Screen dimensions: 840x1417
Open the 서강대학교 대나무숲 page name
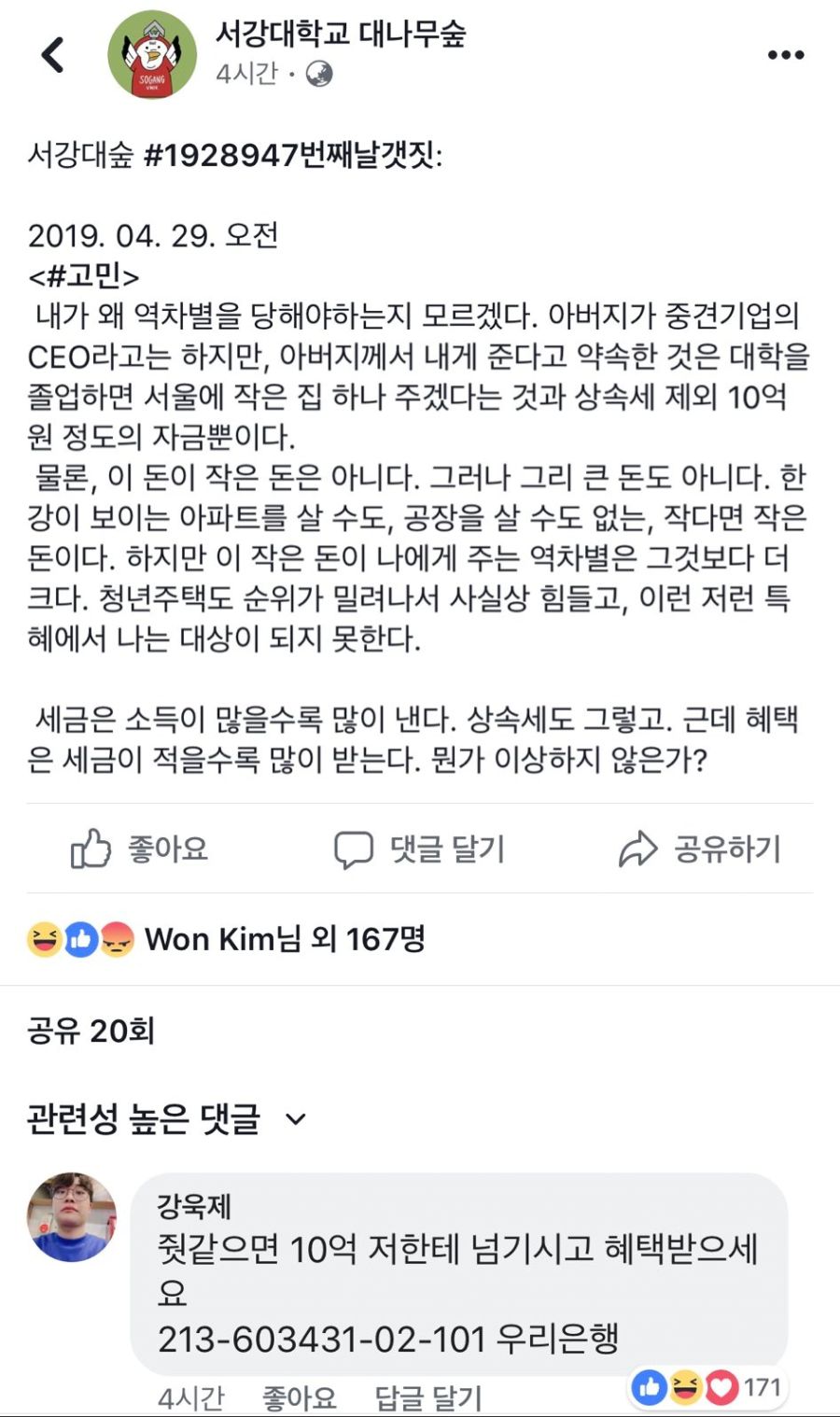341,34
